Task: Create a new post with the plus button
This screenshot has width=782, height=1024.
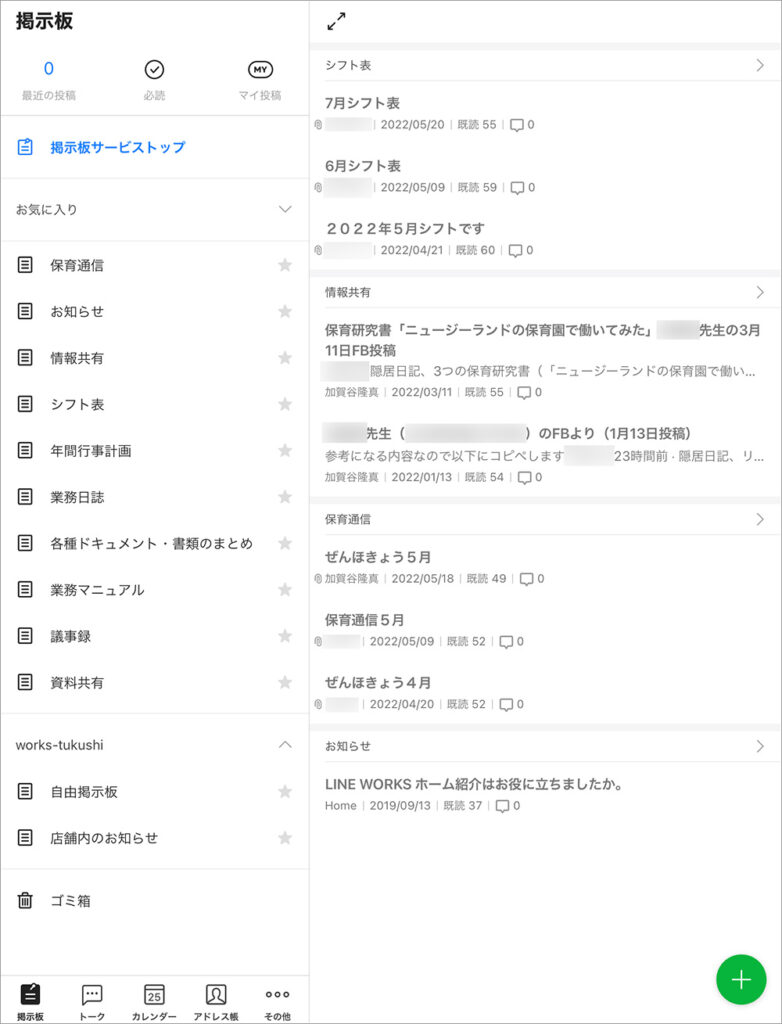Action: [740, 979]
